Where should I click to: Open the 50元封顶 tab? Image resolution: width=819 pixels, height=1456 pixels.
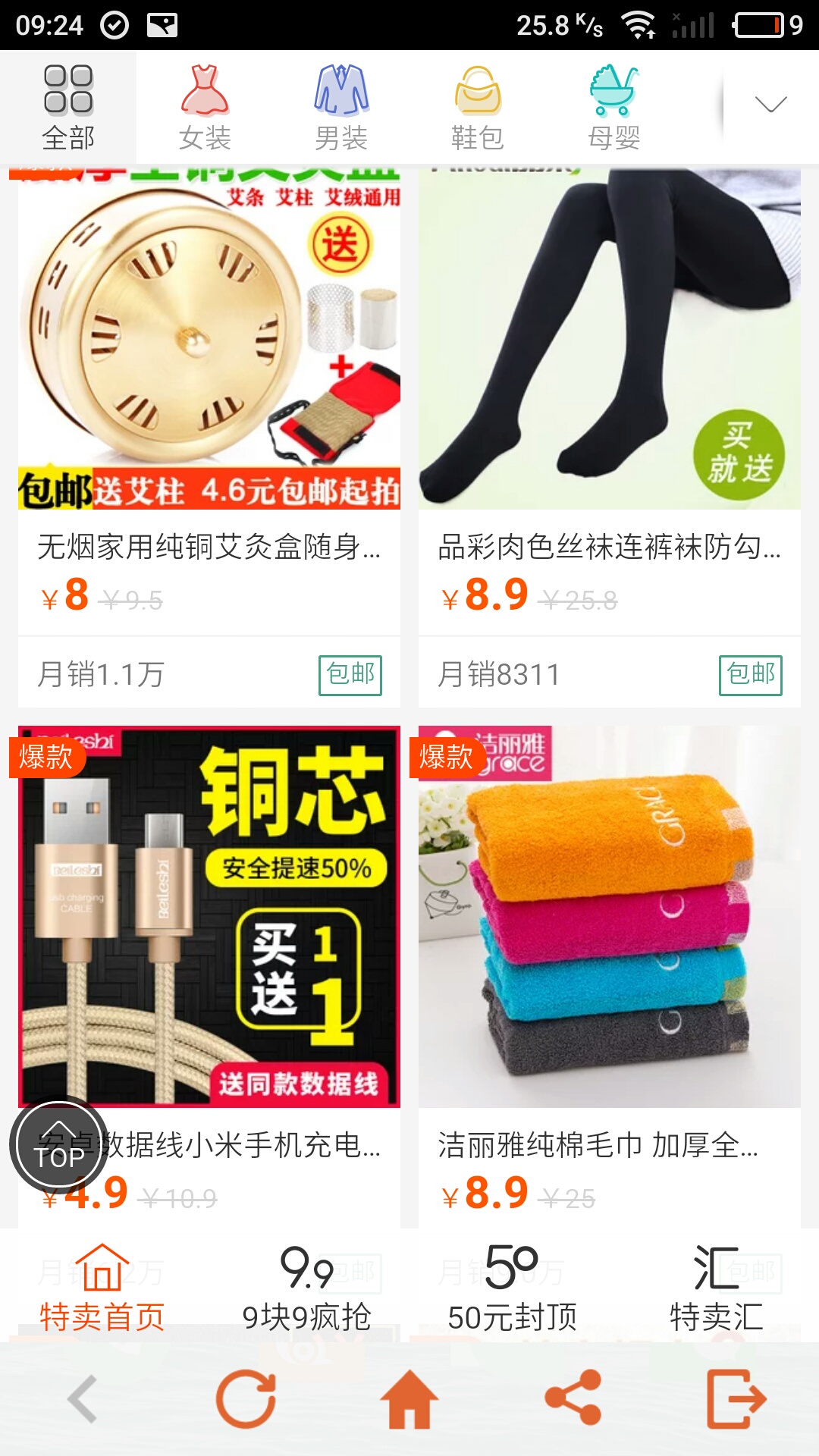click(512, 1288)
